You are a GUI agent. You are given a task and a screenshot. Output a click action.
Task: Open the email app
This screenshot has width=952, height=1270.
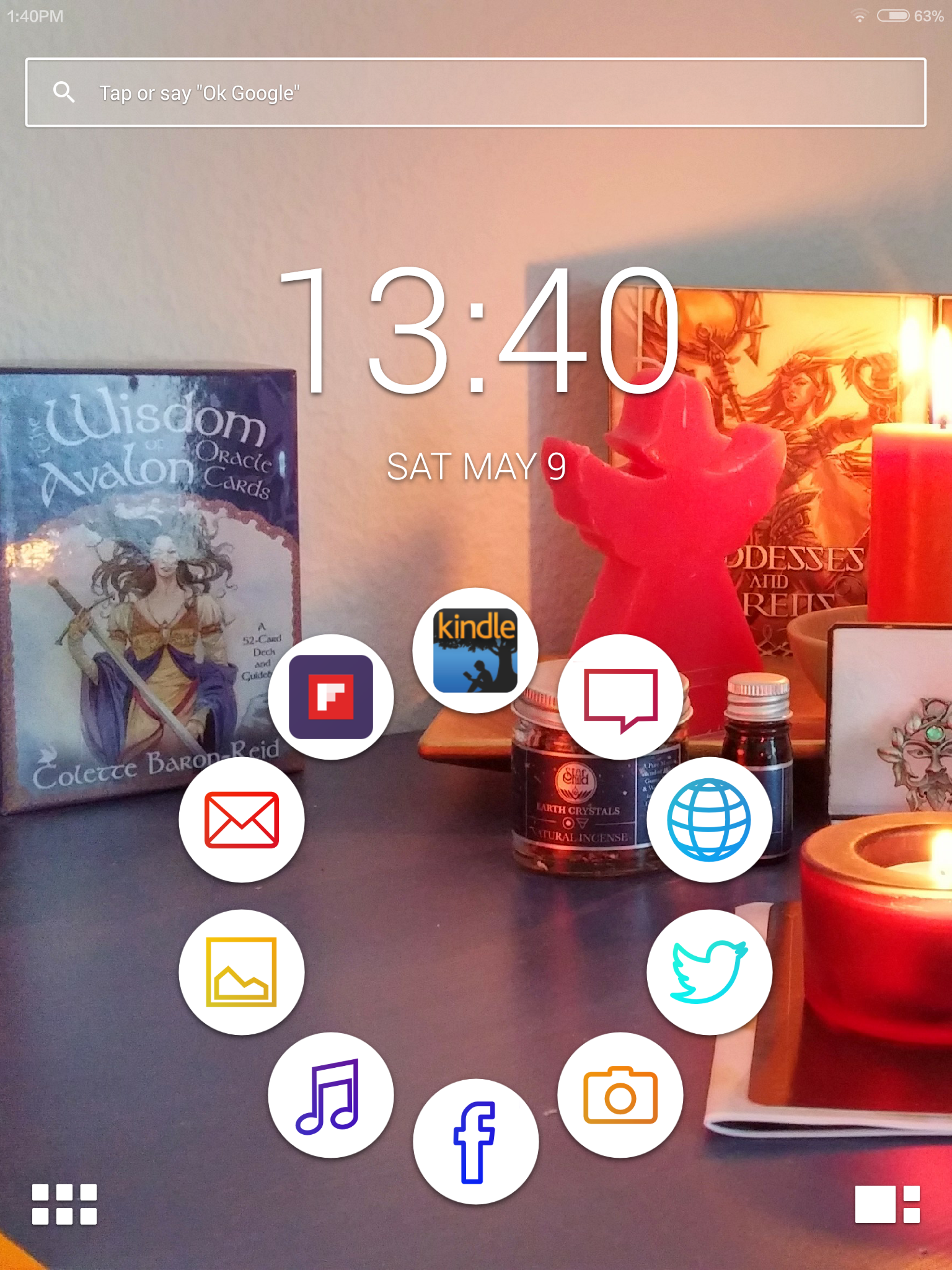coord(242,820)
